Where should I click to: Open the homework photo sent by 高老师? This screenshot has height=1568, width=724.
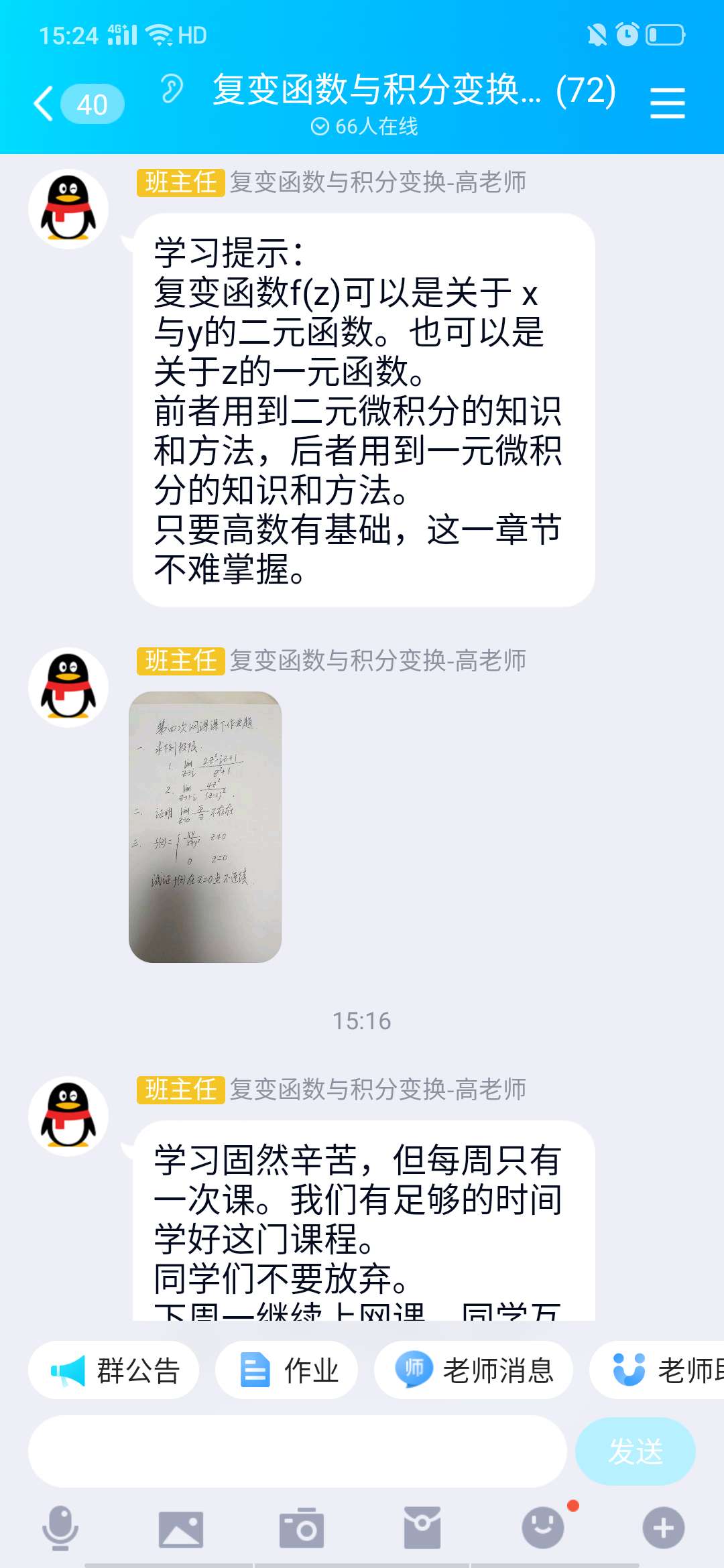[205, 827]
